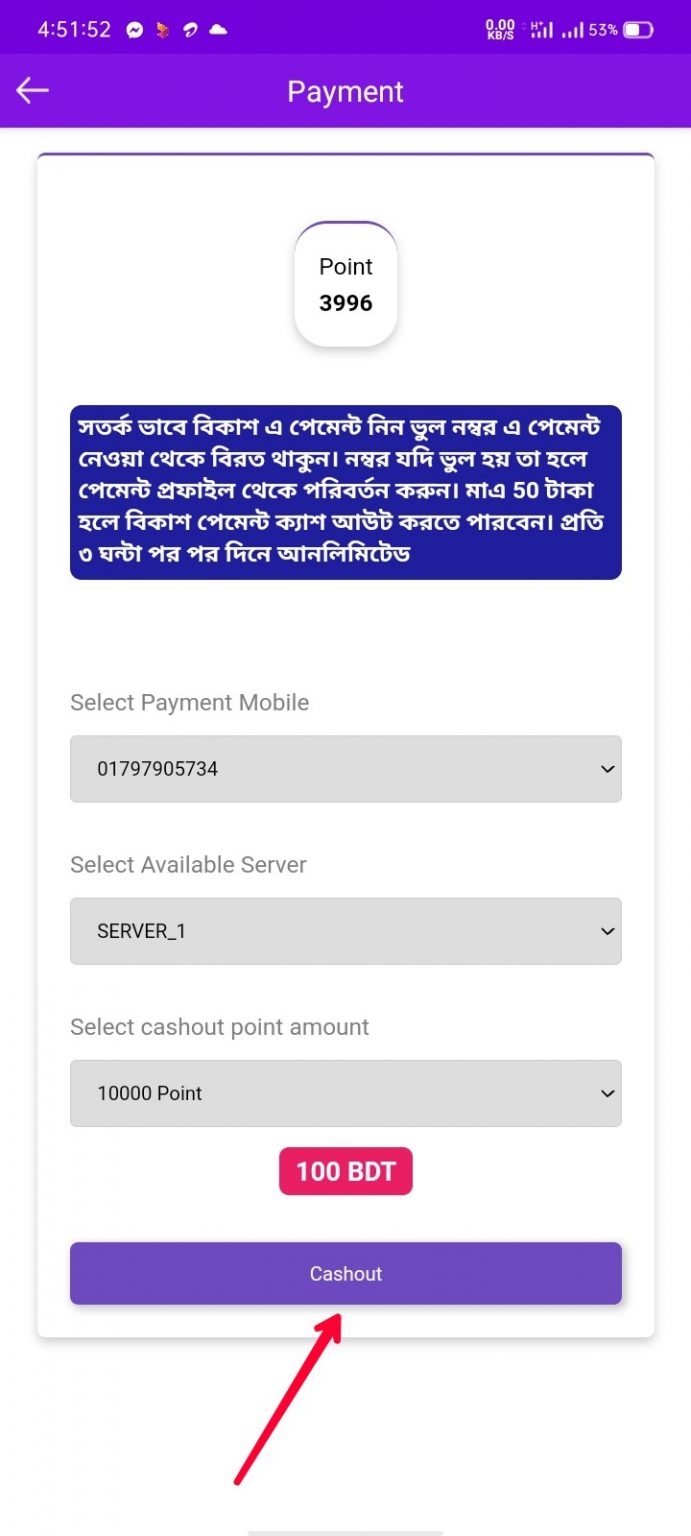Open the cashout point amount dropdown

(x=346, y=1093)
